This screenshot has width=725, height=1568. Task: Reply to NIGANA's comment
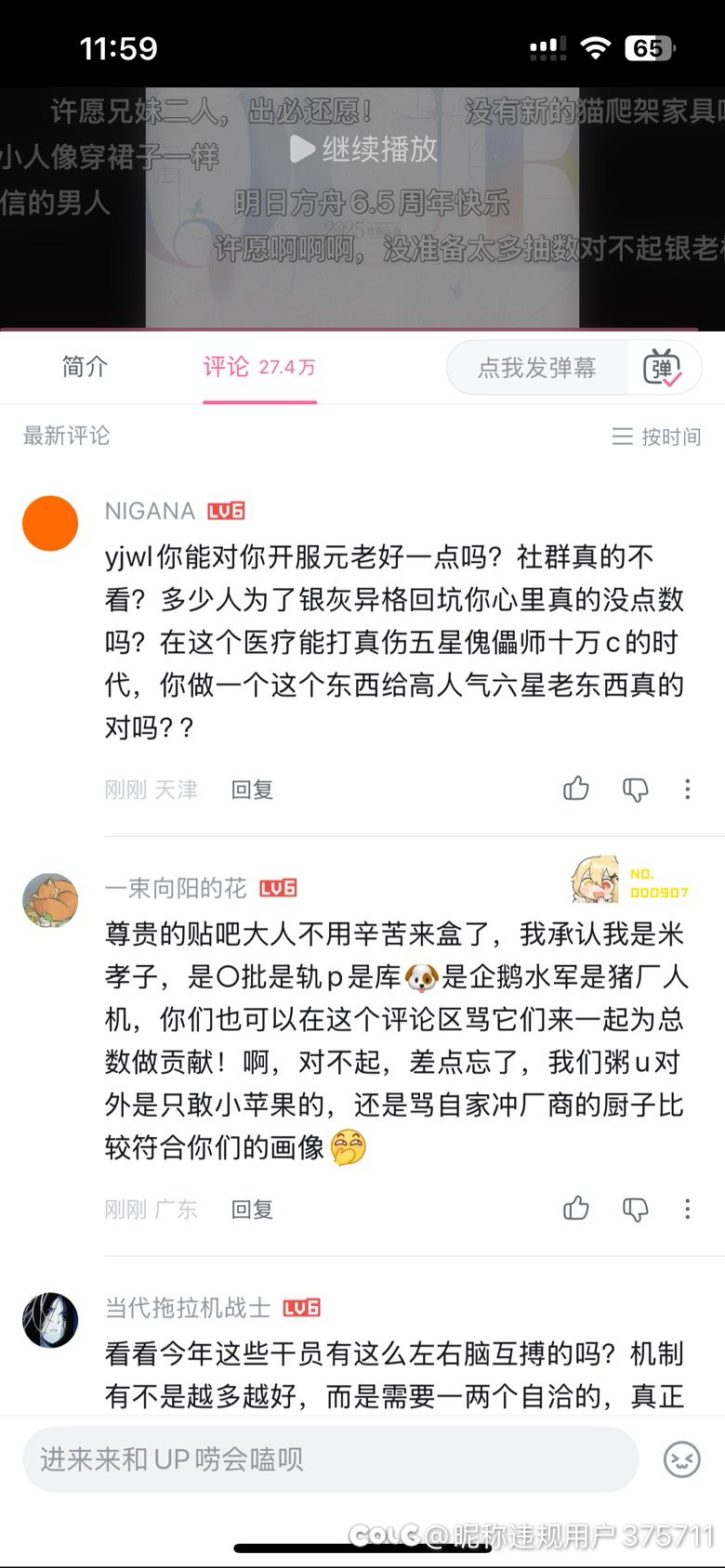pos(252,790)
